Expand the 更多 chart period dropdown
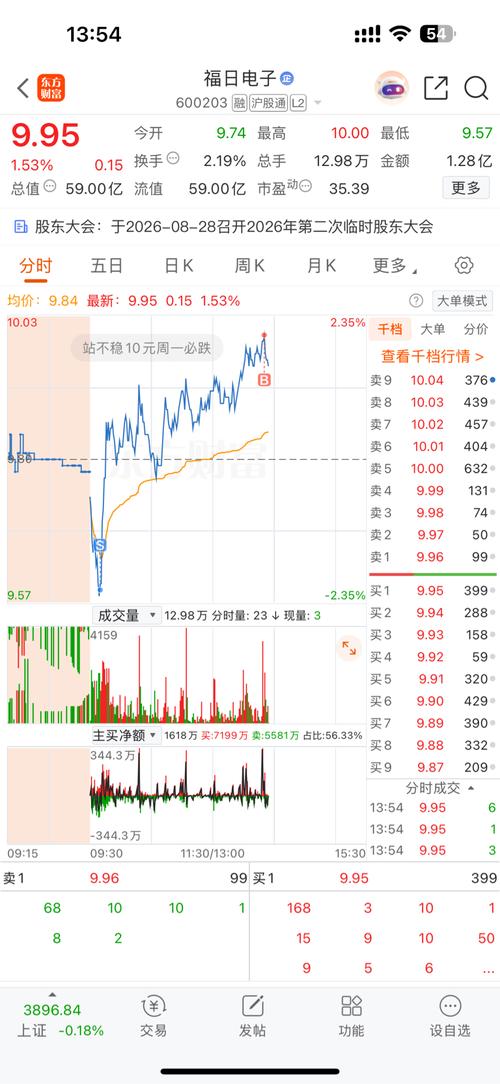 (395, 265)
